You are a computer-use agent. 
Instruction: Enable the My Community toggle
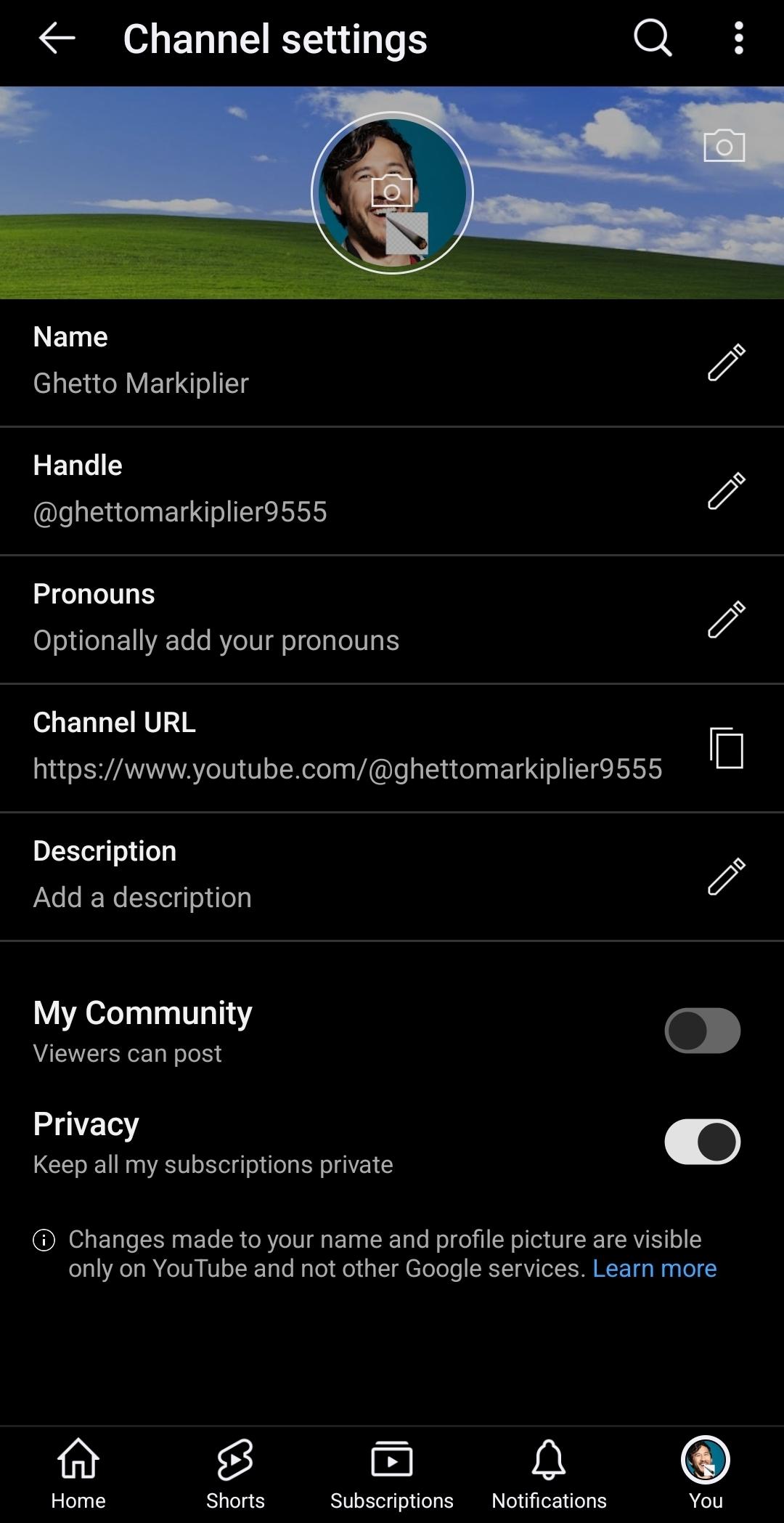click(702, 1030)
